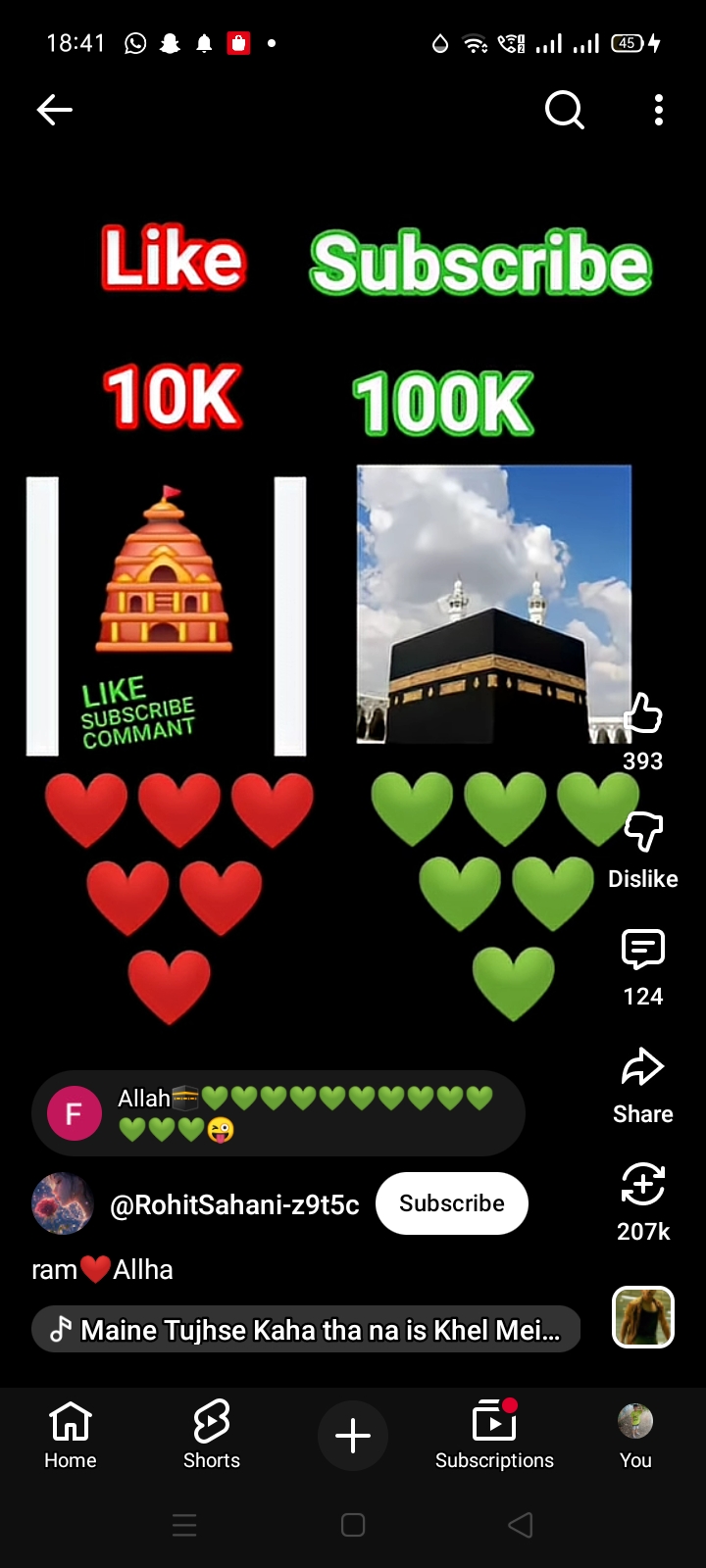Image resolution: width=706 pixels, height=1568 pixels.
Task: Switch to the Shorts tab
Action: tap(212, 1435)
